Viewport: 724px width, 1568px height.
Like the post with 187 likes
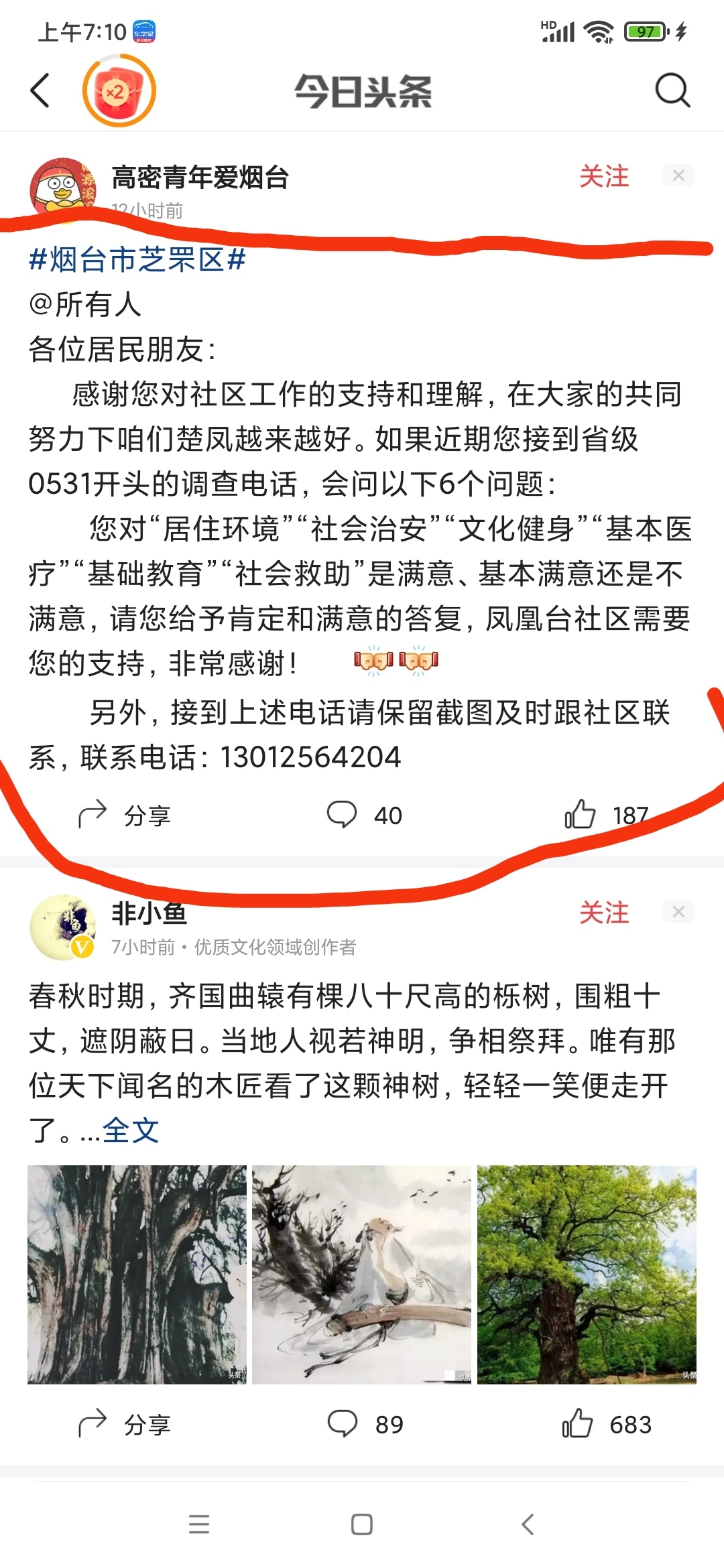(606, 815)
